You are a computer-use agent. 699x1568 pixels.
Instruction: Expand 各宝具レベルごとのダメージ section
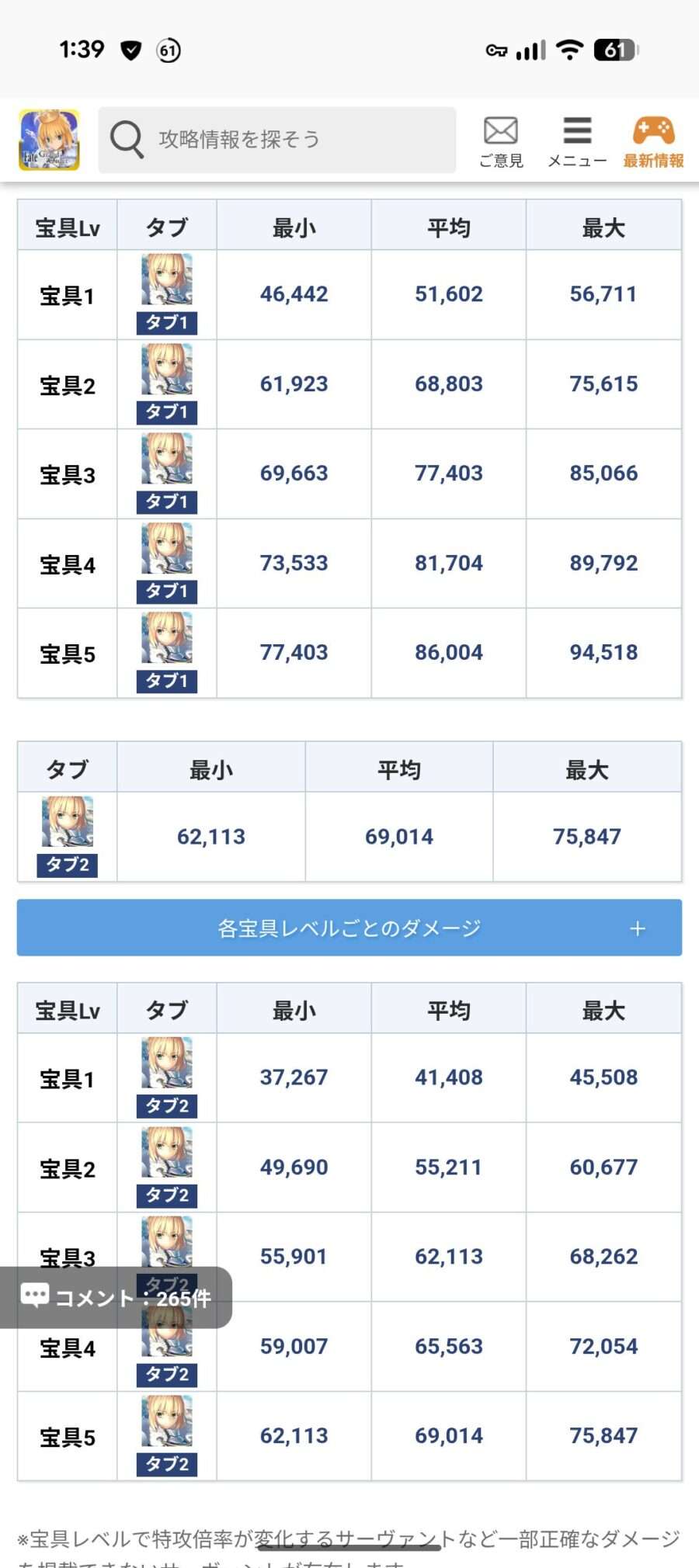[x=349, y=928]
